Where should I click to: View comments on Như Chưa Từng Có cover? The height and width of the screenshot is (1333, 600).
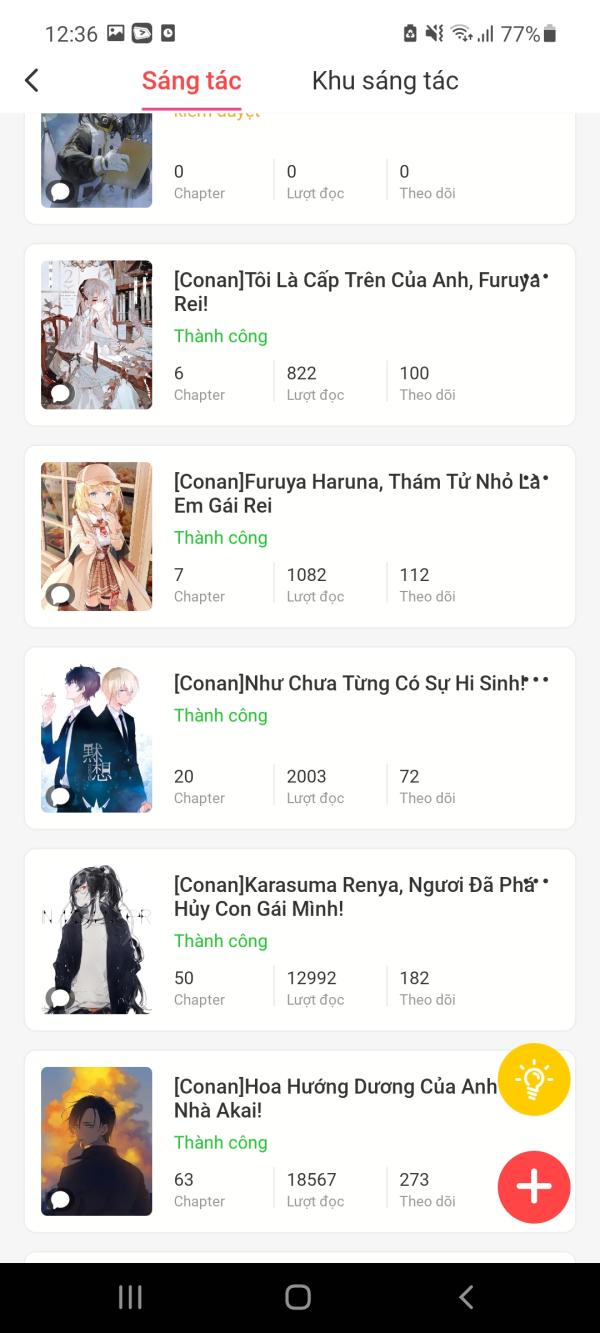60,797
